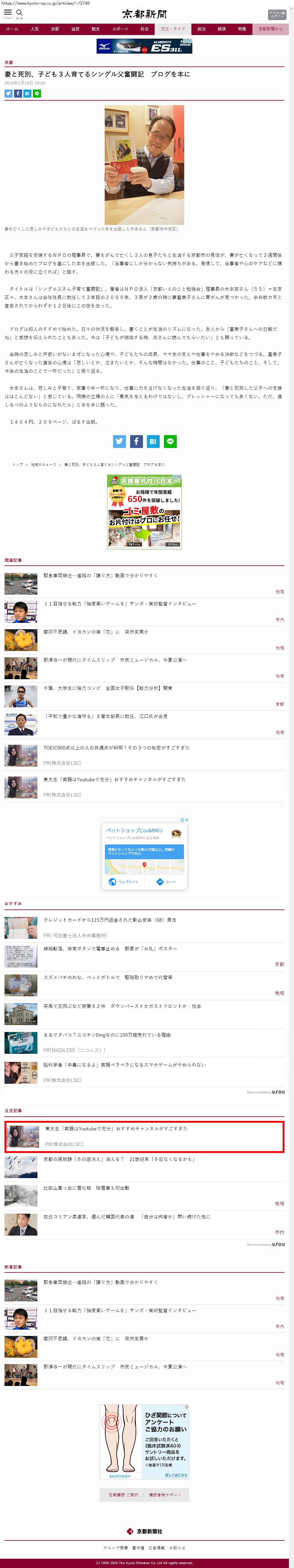Share on Facebook under the article text
The height and width of the screenshot is (1568, 294).
pyautogui.click(x=136, y=441)
